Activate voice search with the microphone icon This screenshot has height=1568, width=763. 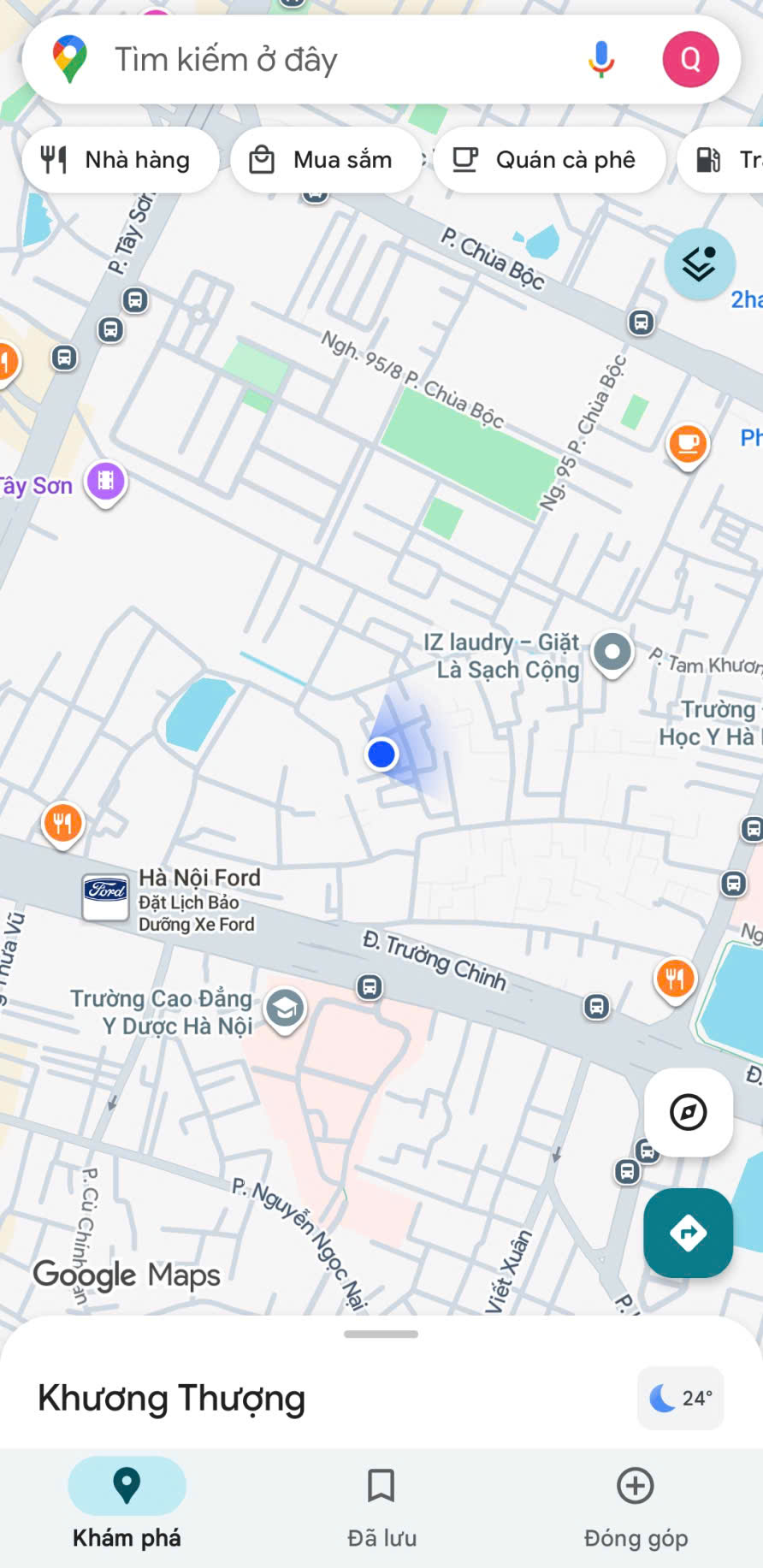600,58
